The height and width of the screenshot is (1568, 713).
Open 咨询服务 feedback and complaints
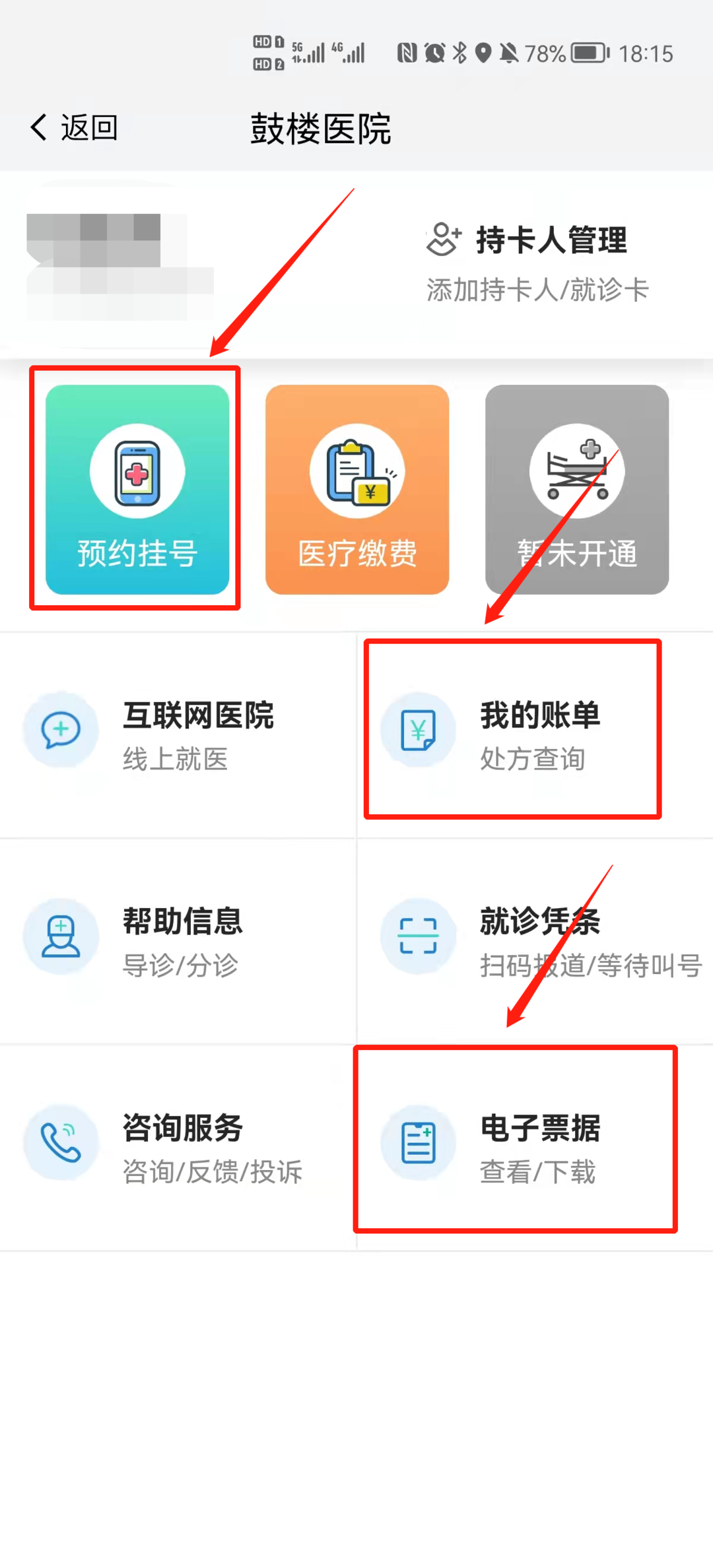(x=178, y=1148)
